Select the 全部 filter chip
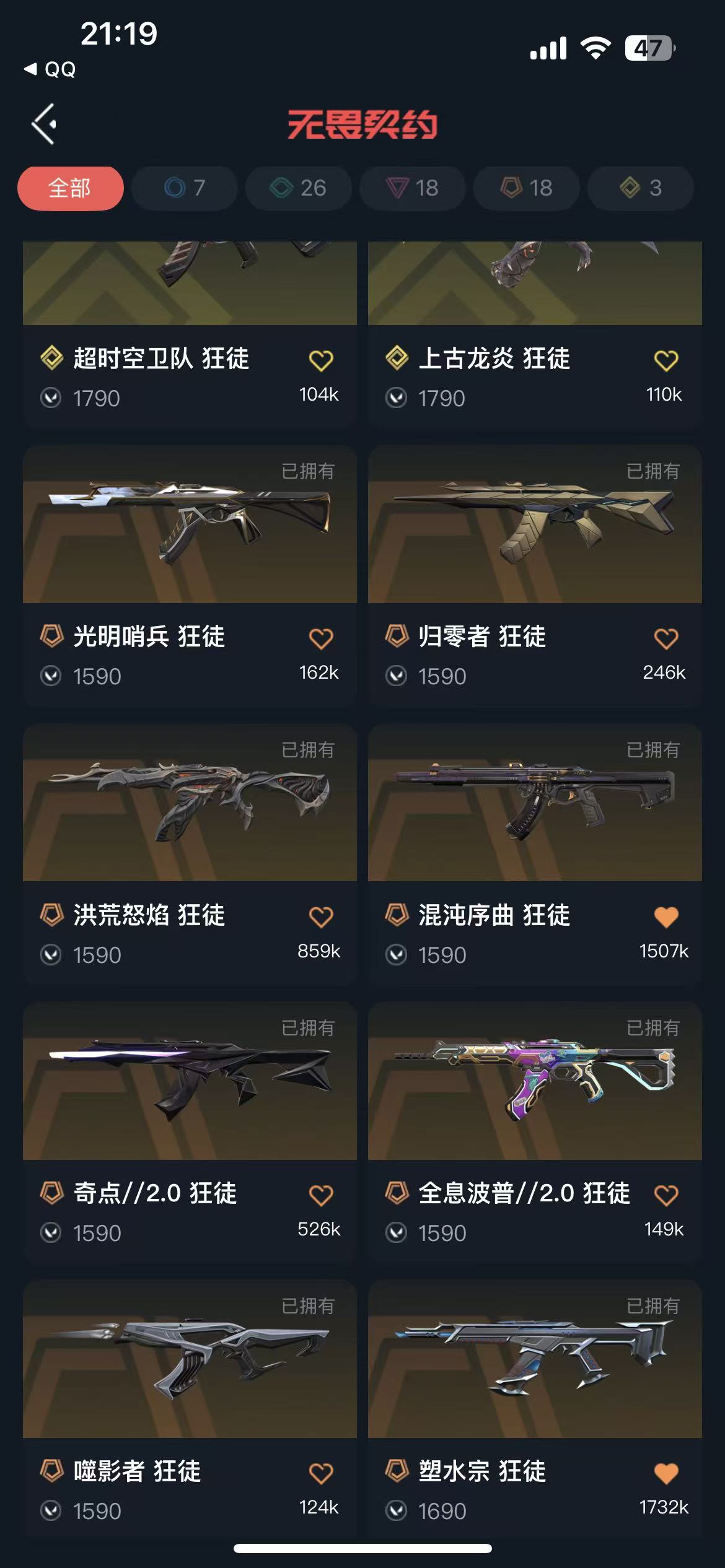The width and height of the screenshot is (725, 1568). (70, 188)
